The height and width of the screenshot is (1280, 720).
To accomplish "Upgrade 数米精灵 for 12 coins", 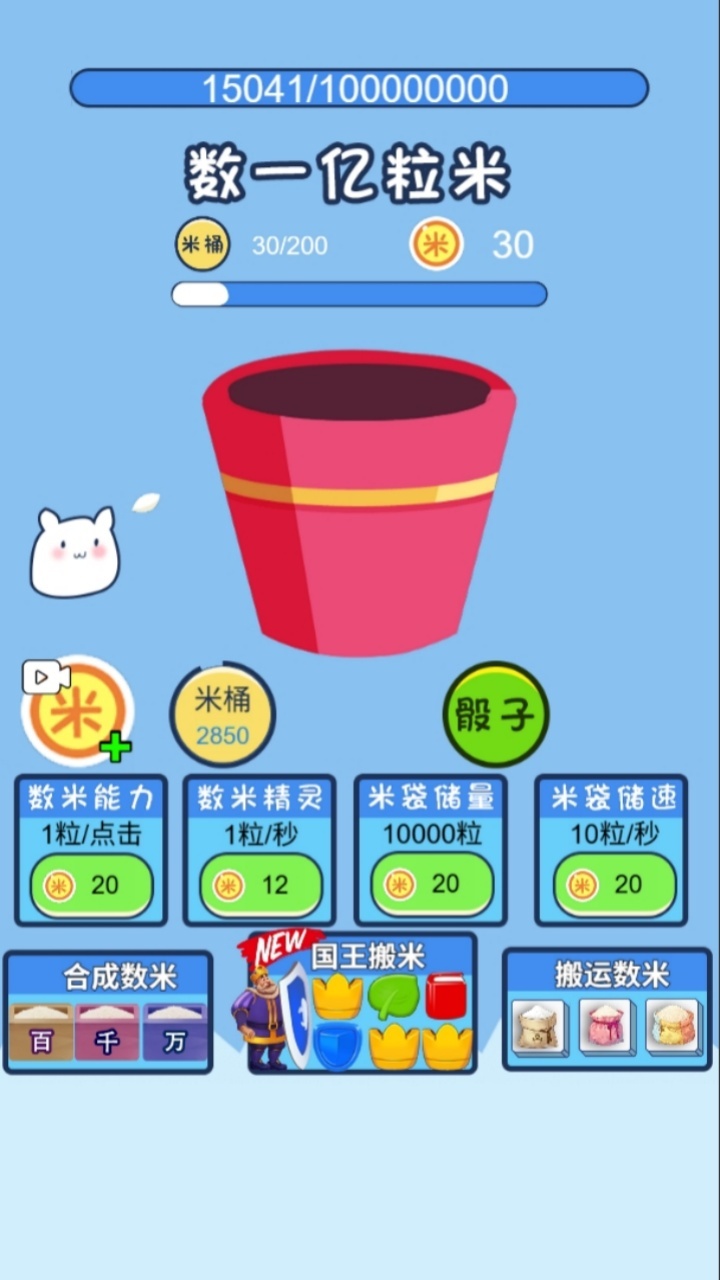I will [260, 884].
